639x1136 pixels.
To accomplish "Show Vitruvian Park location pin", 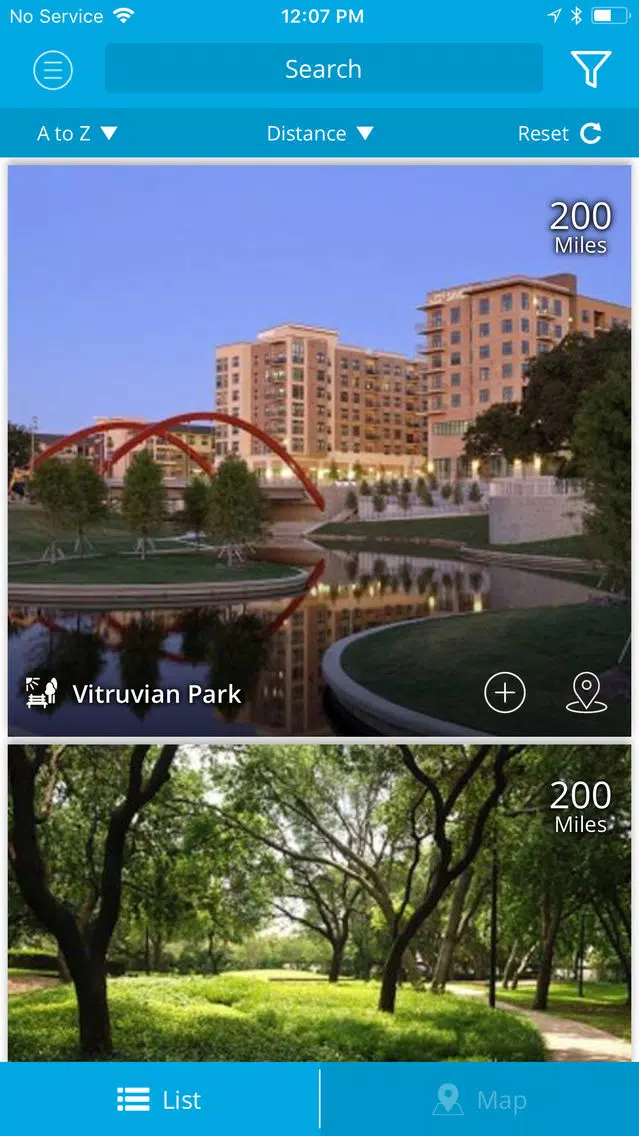I will tap(586, 693).
